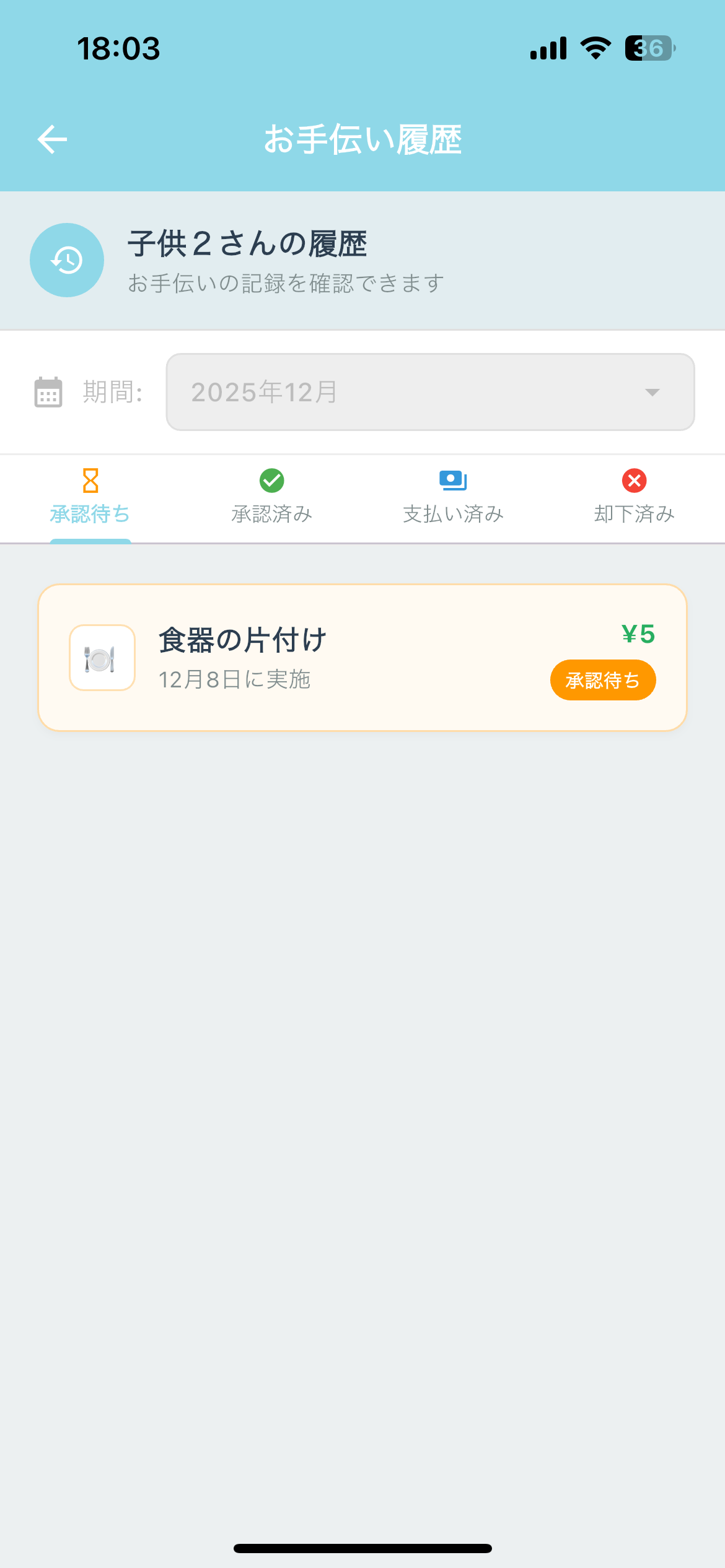Viewport: 725px width, 1568px height.
Task: Click the green checkmark approved icon
Action: (271, 481)
